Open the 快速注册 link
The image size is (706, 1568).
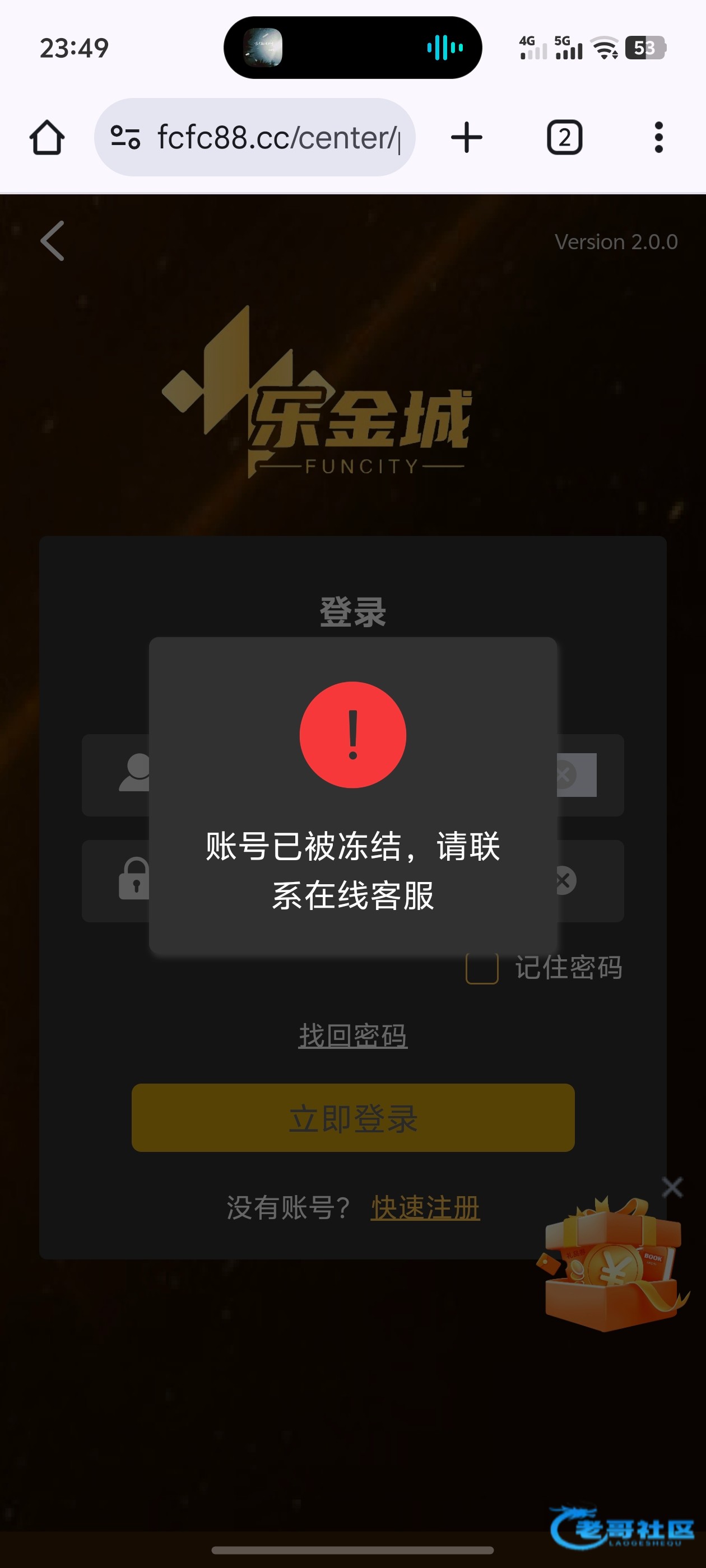[425, 1208]
